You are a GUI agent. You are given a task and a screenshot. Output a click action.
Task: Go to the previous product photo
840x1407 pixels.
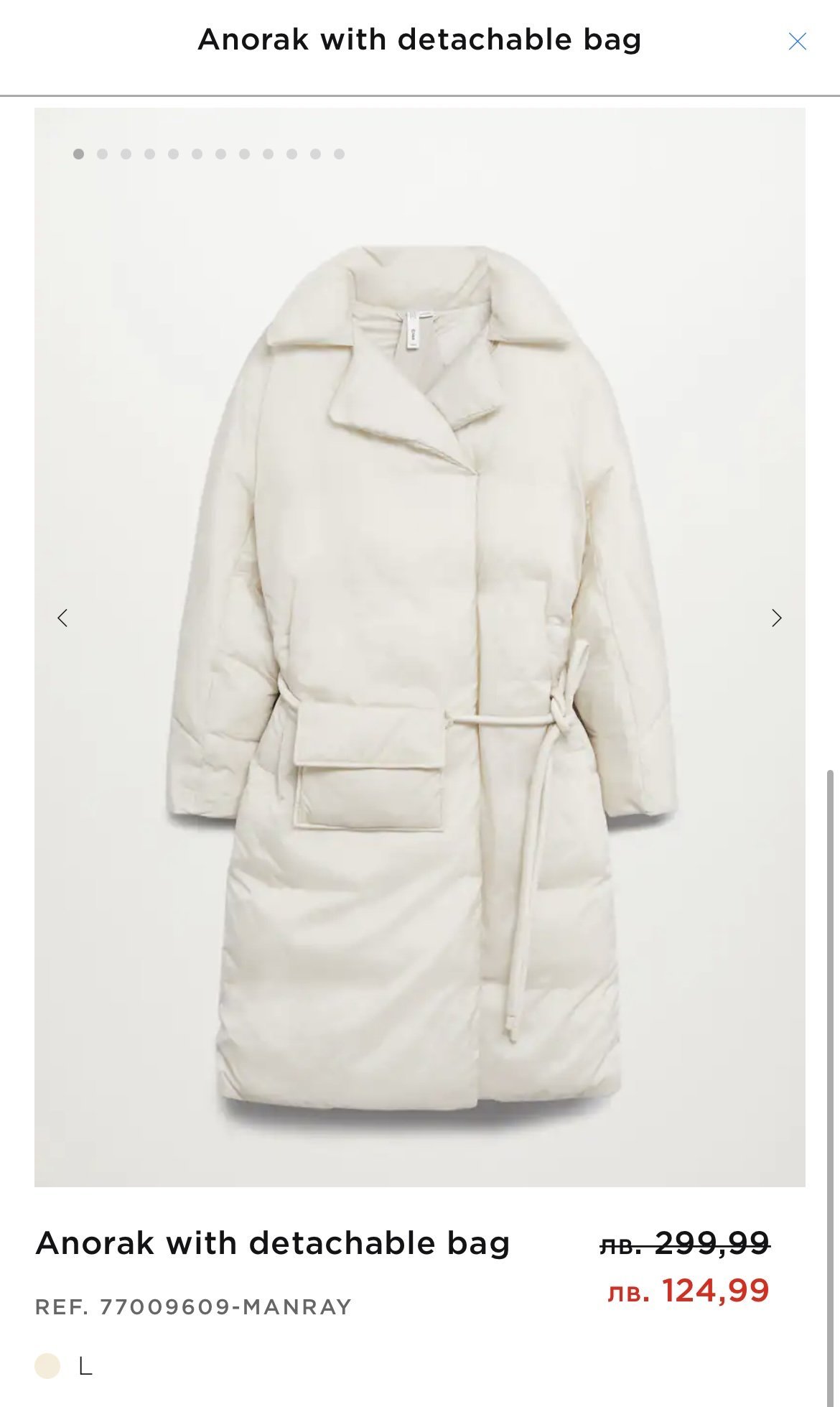[63, 618]
